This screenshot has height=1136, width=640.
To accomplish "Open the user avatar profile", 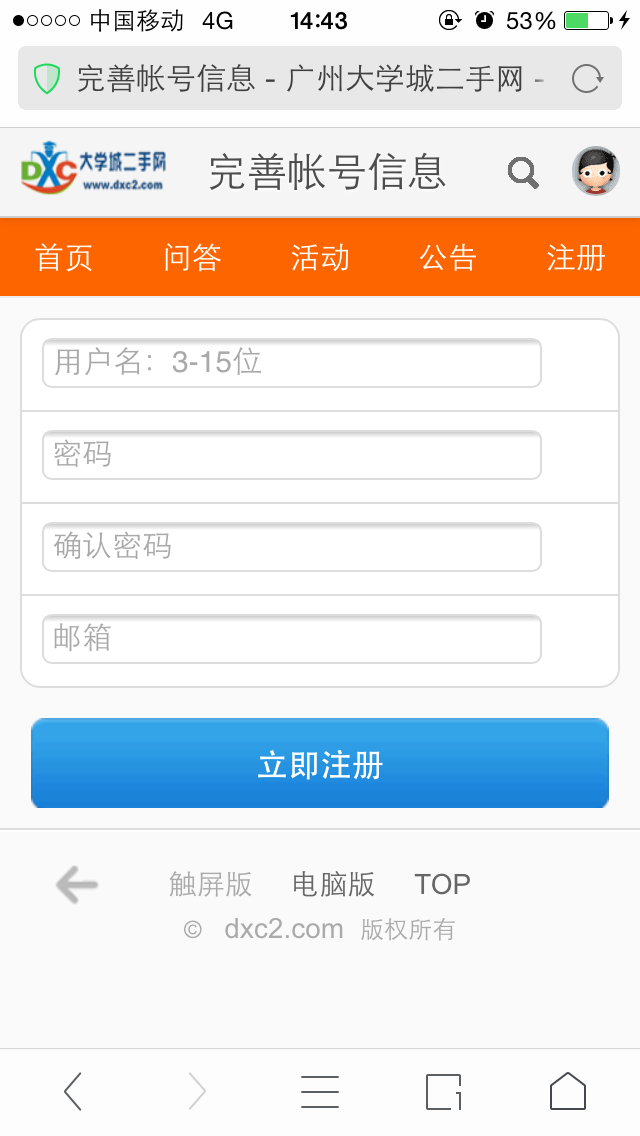I will click(595, 171).
